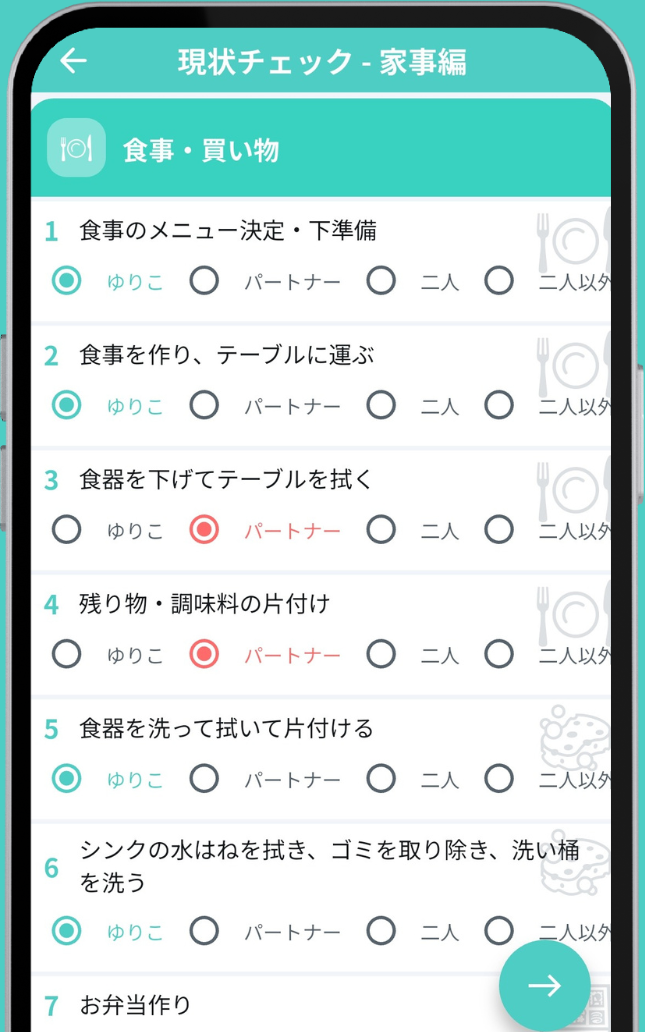Select ゆりこ for 食器を下げてテーブルを拭く

[66, 530]
